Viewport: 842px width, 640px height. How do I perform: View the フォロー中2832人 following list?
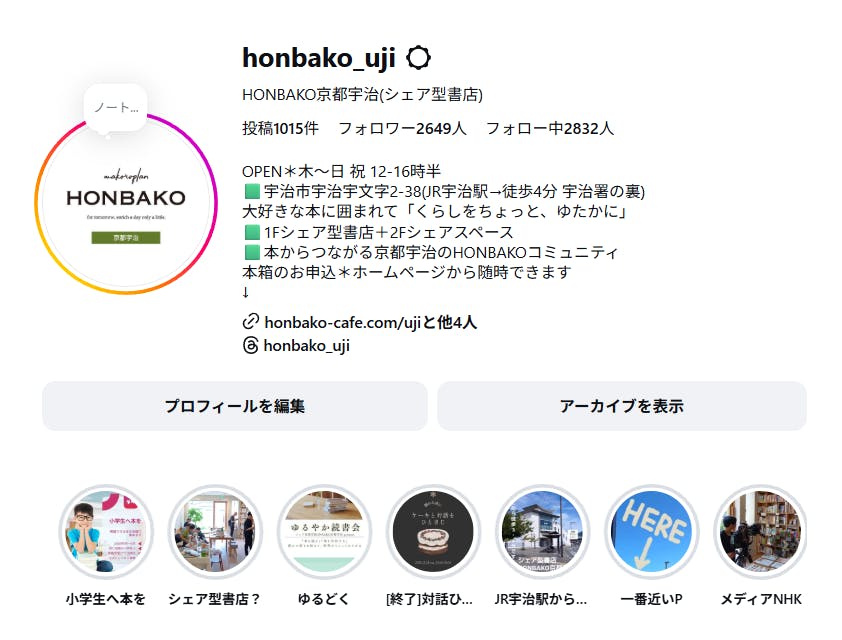pos(549,128)
